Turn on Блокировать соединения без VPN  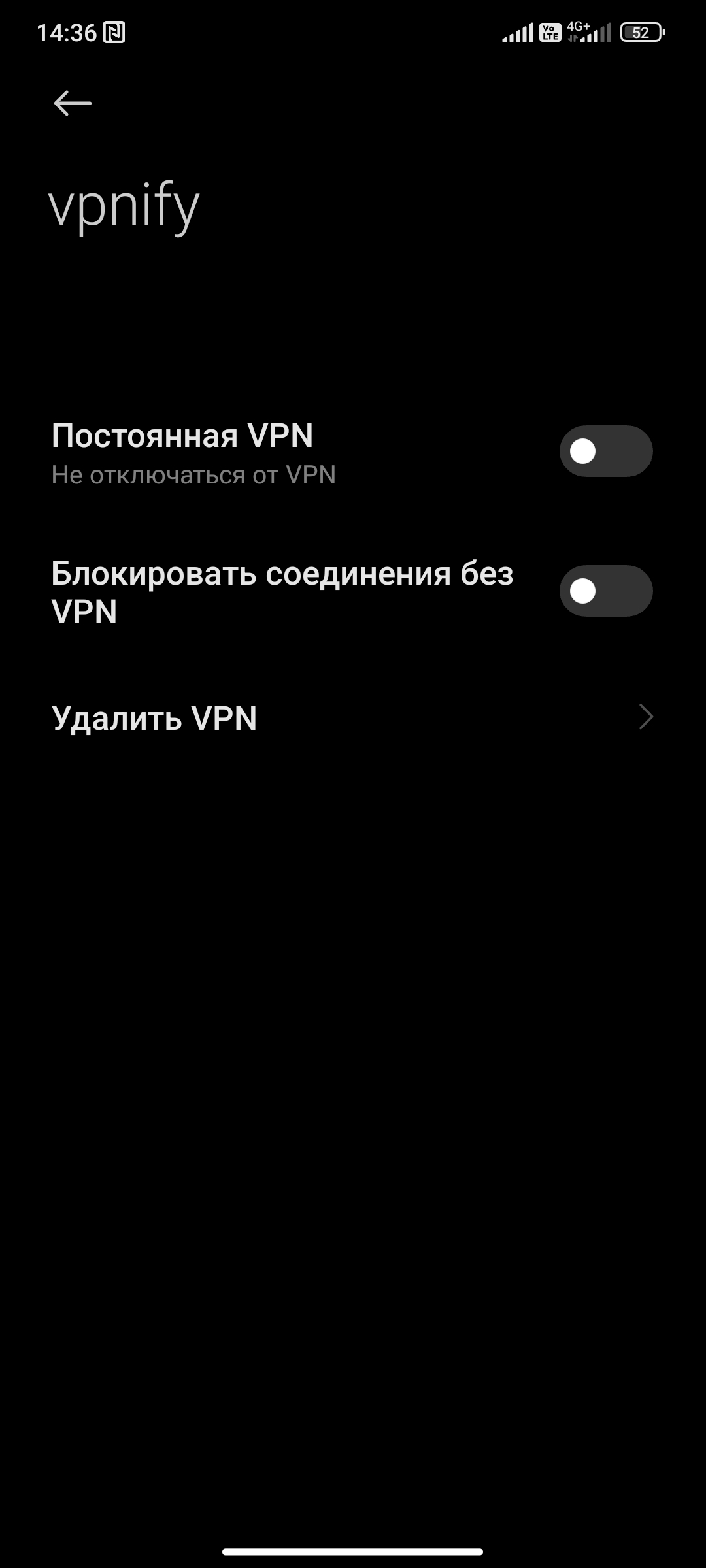[x=605, y=591]
